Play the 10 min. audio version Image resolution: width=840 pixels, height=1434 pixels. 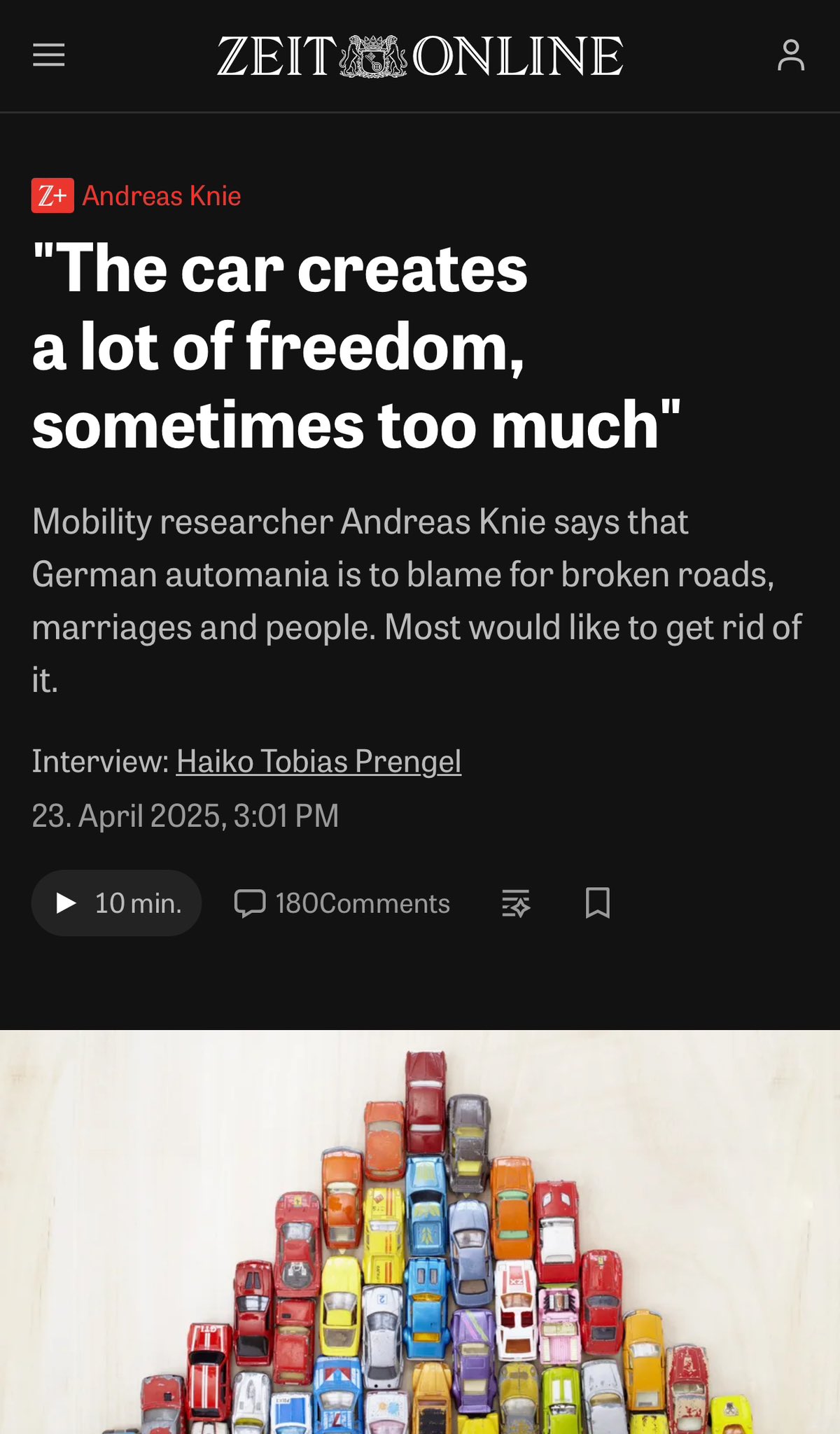click(116, 903)
